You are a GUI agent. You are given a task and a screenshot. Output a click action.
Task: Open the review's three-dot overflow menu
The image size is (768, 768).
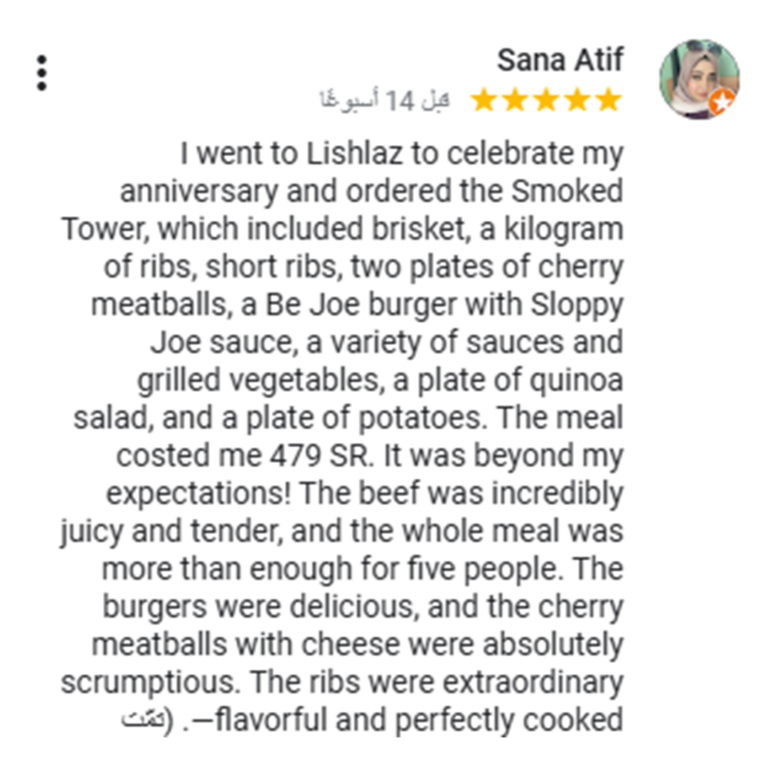(x=41, y=73)
